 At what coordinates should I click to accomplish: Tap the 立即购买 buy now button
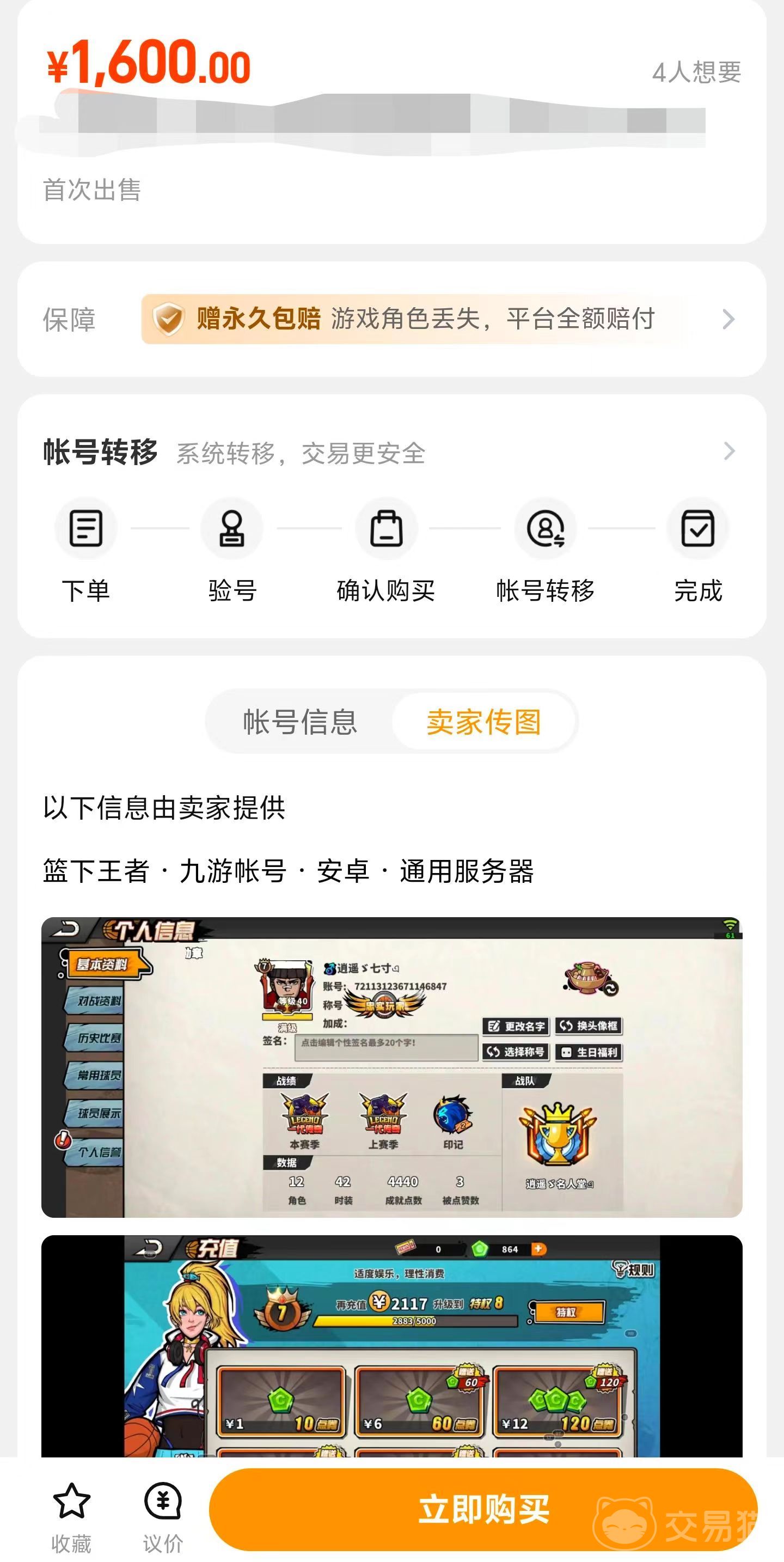(483, 1509)
